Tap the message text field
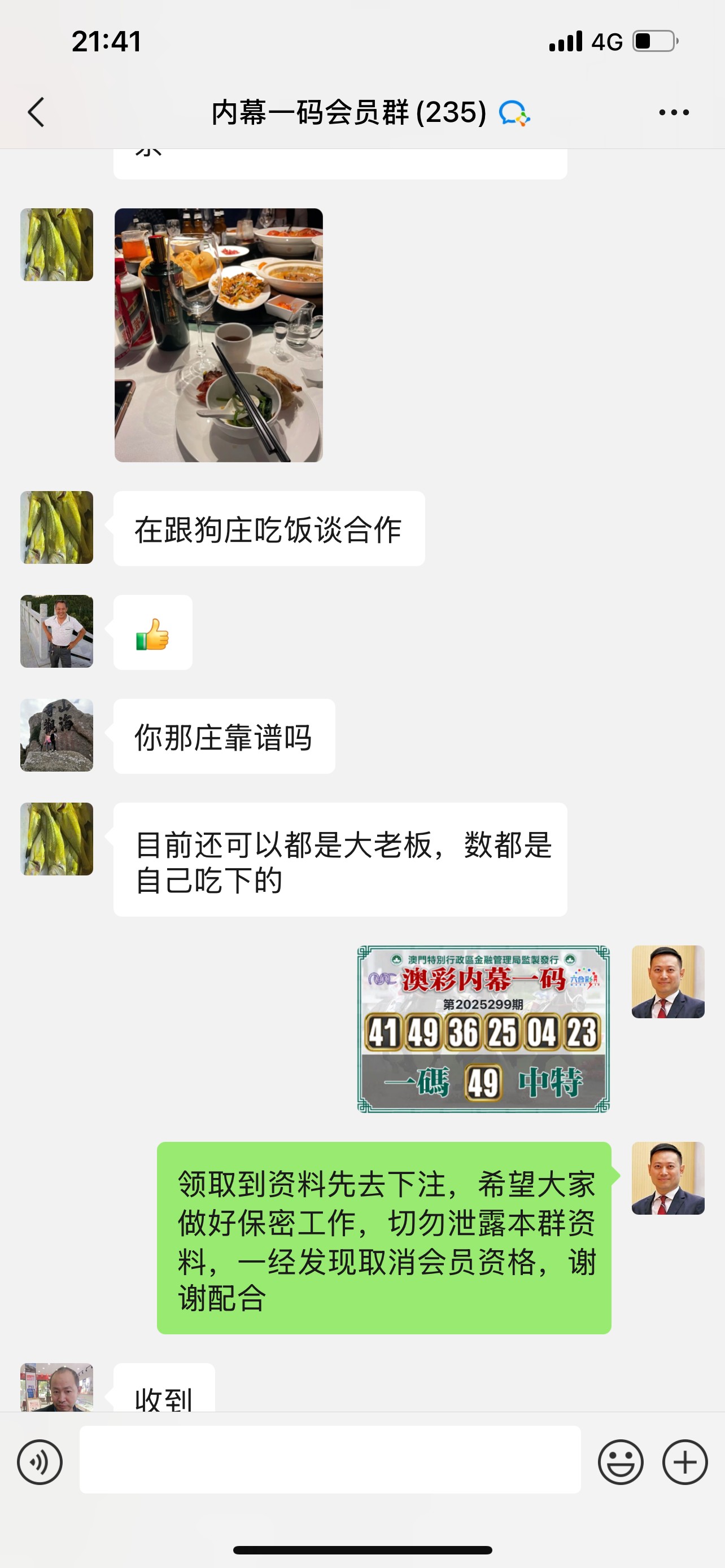 coord(330,1460)
